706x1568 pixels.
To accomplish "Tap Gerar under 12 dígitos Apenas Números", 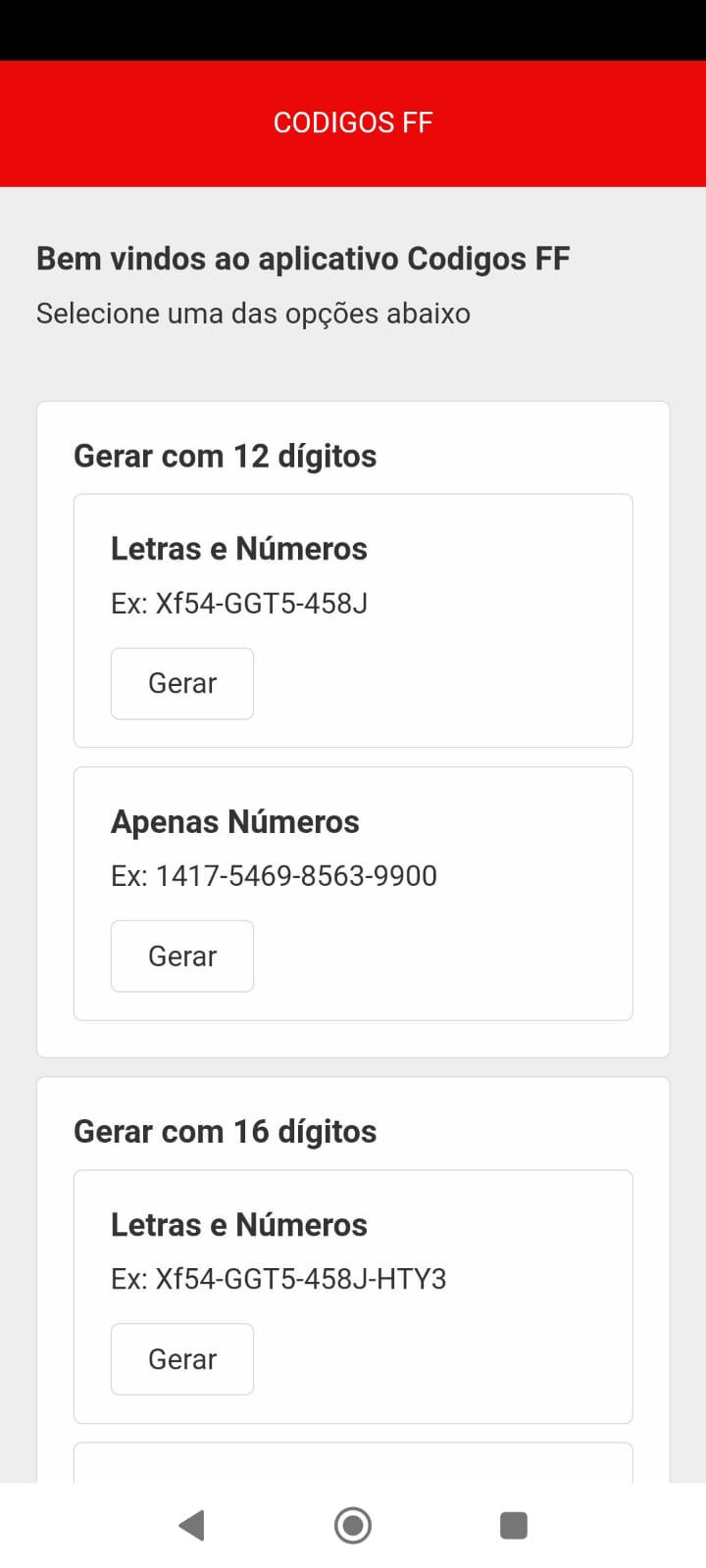I will [182, 955].
